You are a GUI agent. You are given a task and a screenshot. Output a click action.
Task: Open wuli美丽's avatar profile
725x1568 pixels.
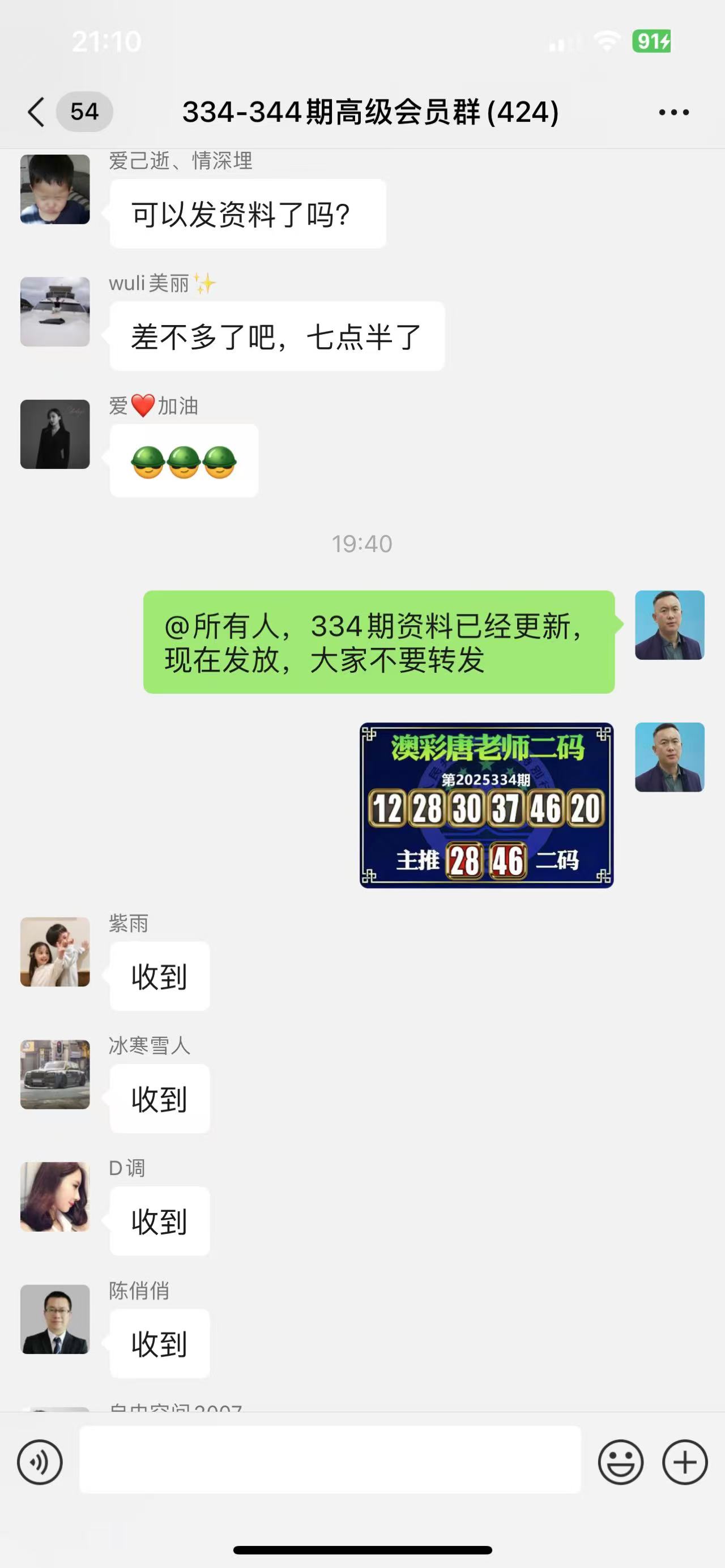(55, 311)
